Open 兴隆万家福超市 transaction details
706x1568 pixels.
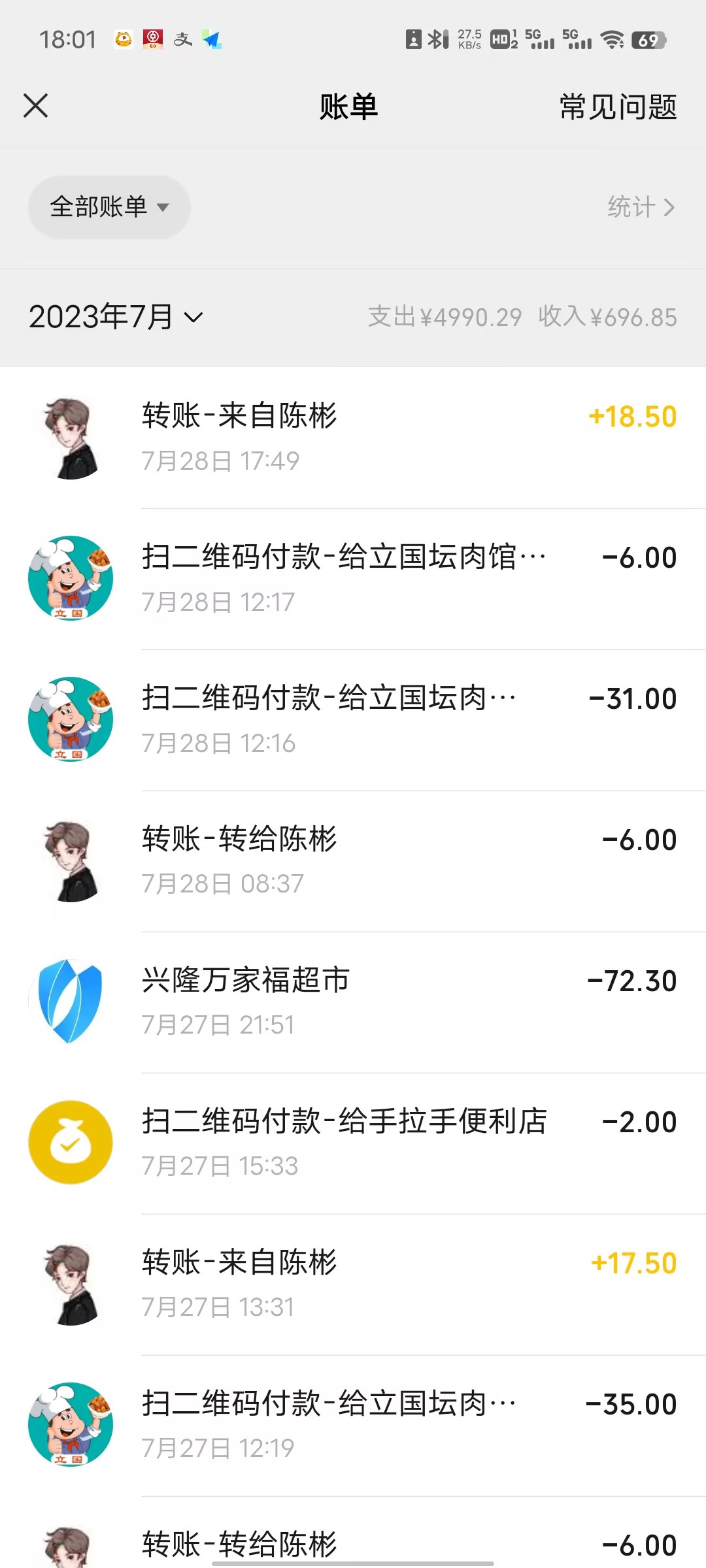[353, 1002]
